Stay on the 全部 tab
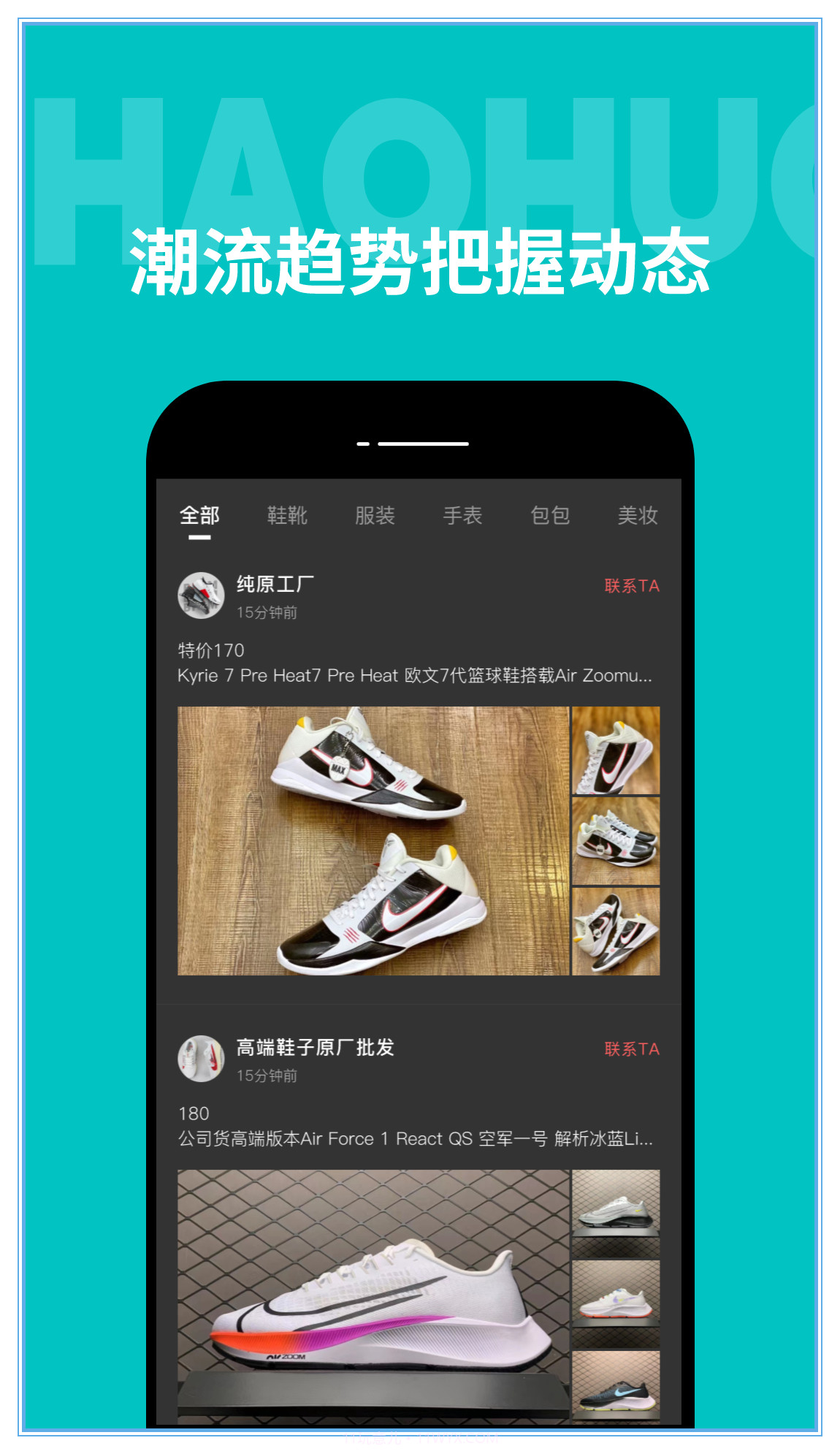Viewport: 840px width, 1454px height. 198,515
